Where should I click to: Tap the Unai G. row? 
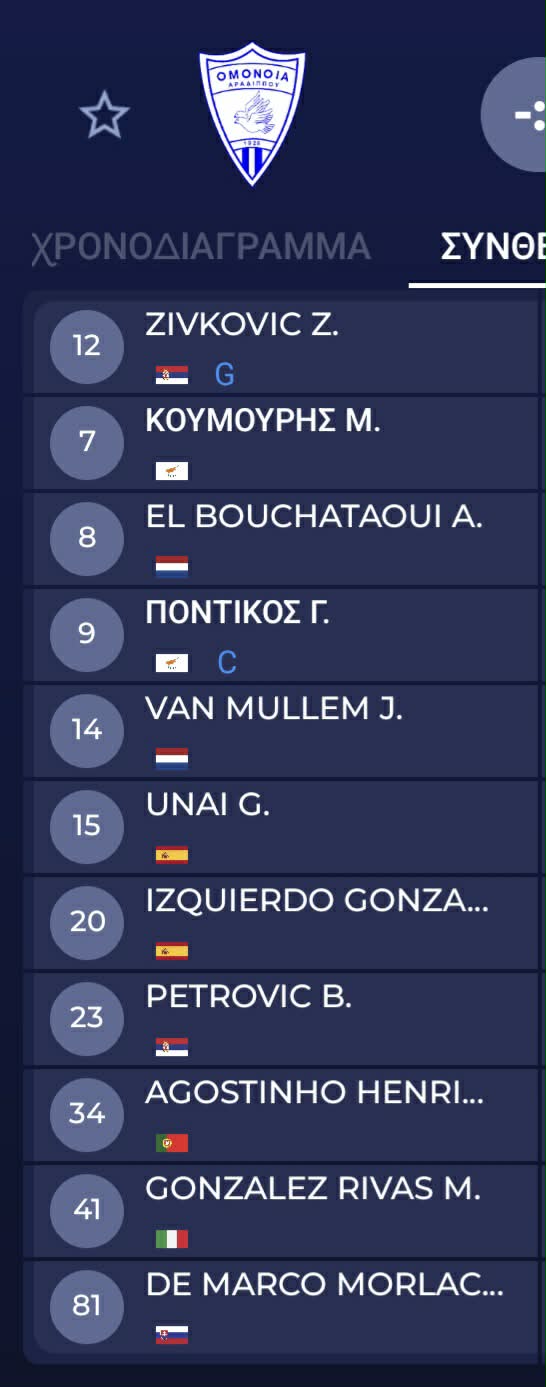(286, 827)
